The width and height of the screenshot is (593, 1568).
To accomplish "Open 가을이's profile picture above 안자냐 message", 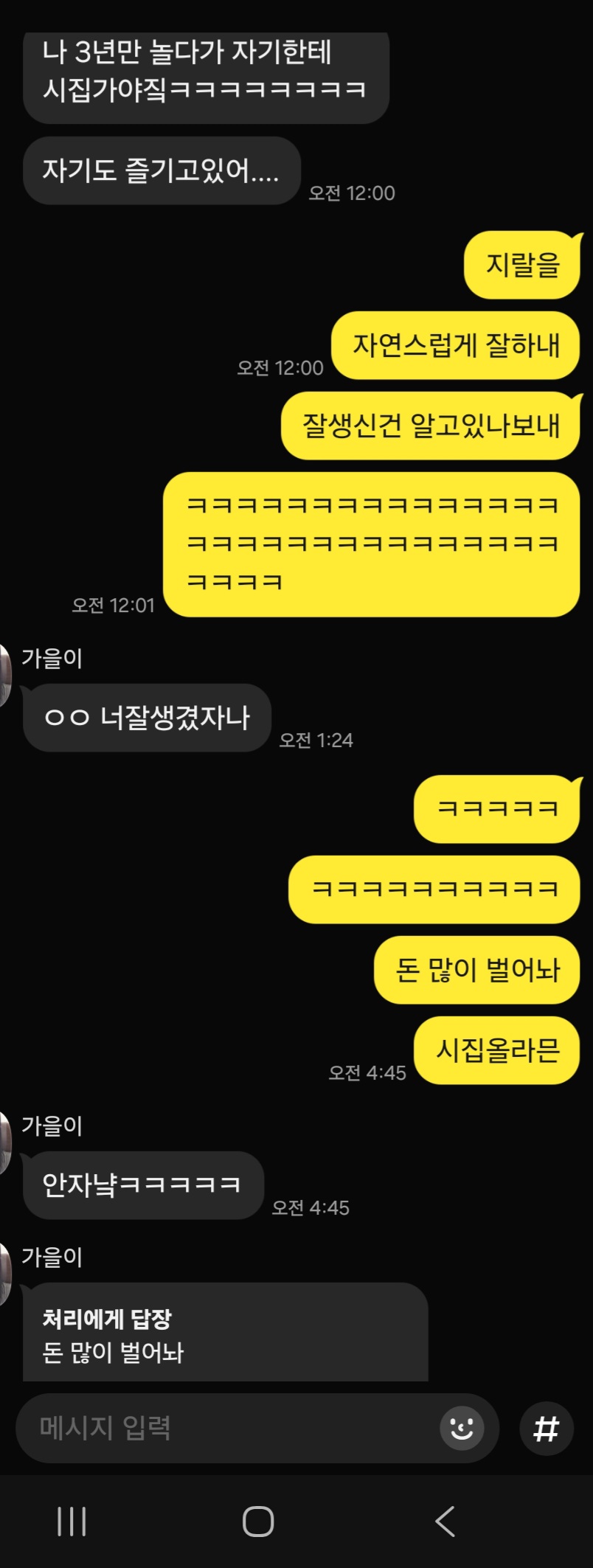I will coord(5,1142).
